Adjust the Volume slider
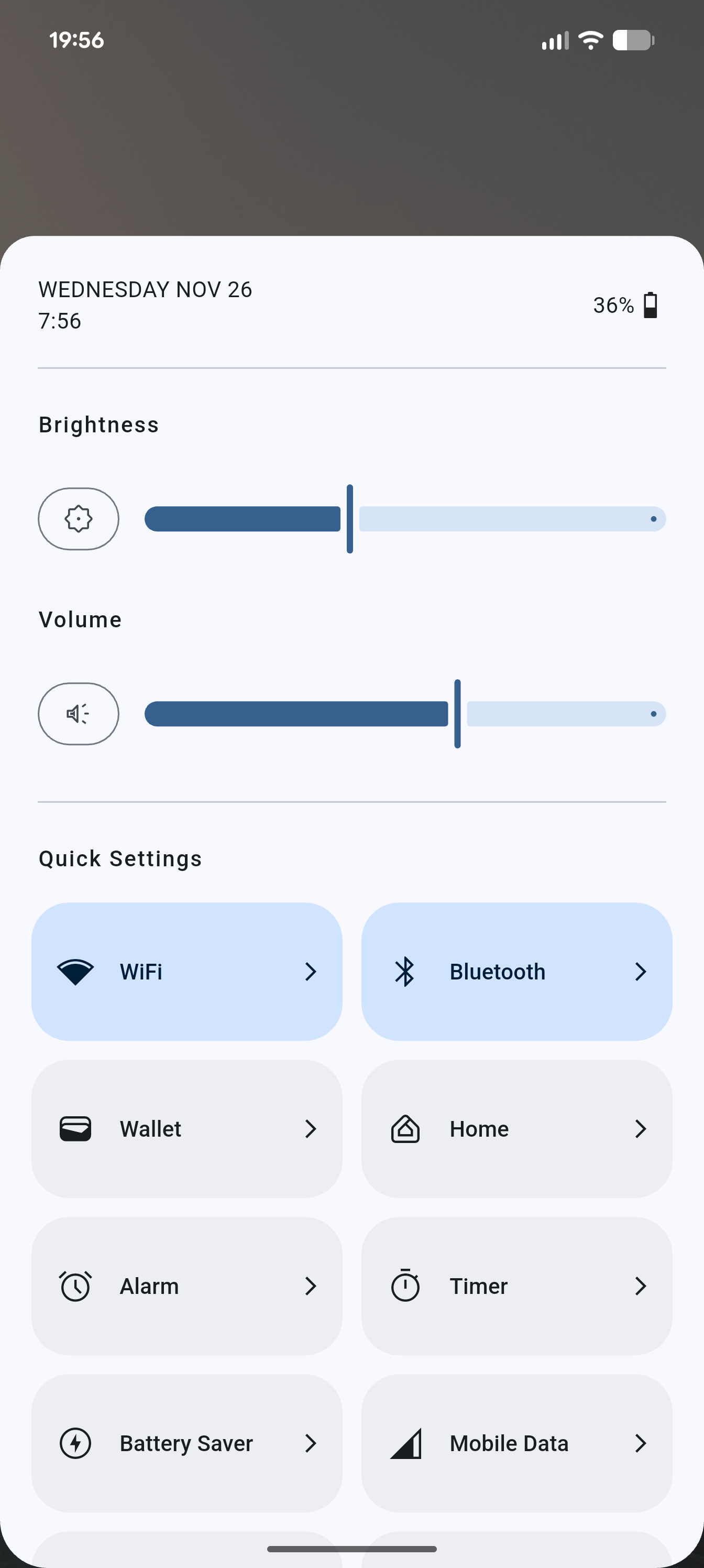 pyautogui.click(x=458, y=713)
